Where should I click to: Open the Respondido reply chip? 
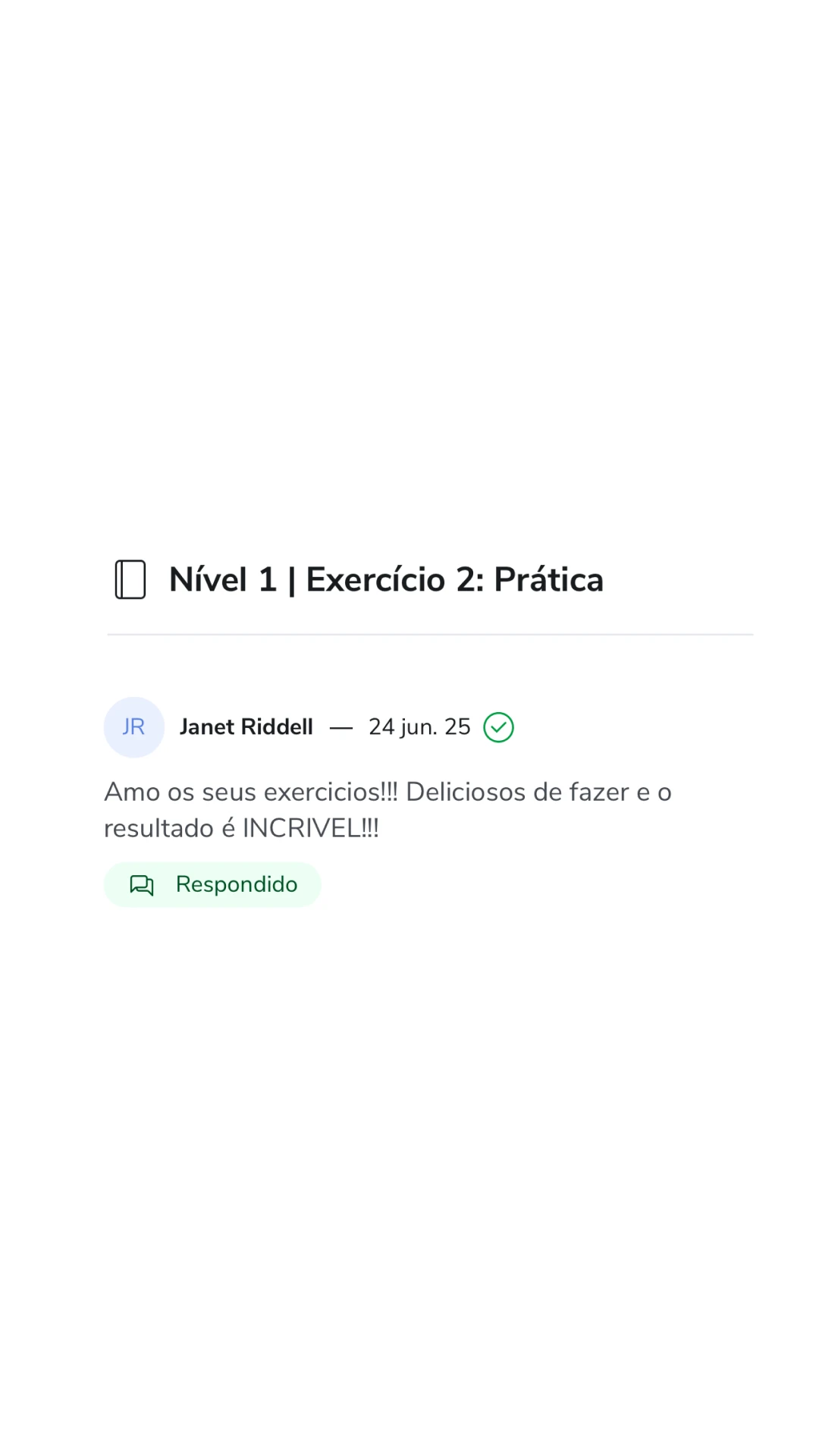[212, 884]
